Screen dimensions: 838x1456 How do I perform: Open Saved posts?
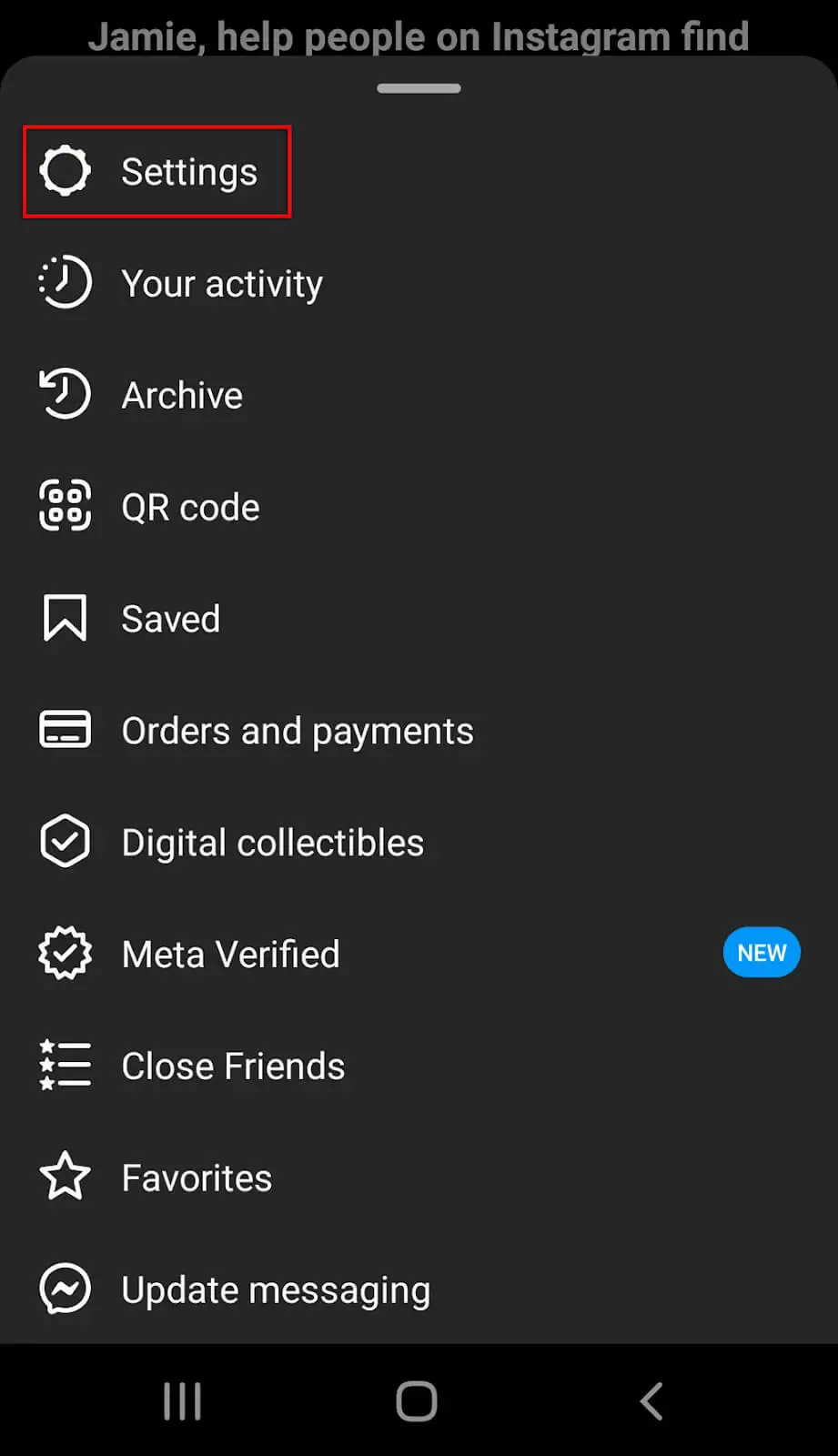[x=170, y=620]
